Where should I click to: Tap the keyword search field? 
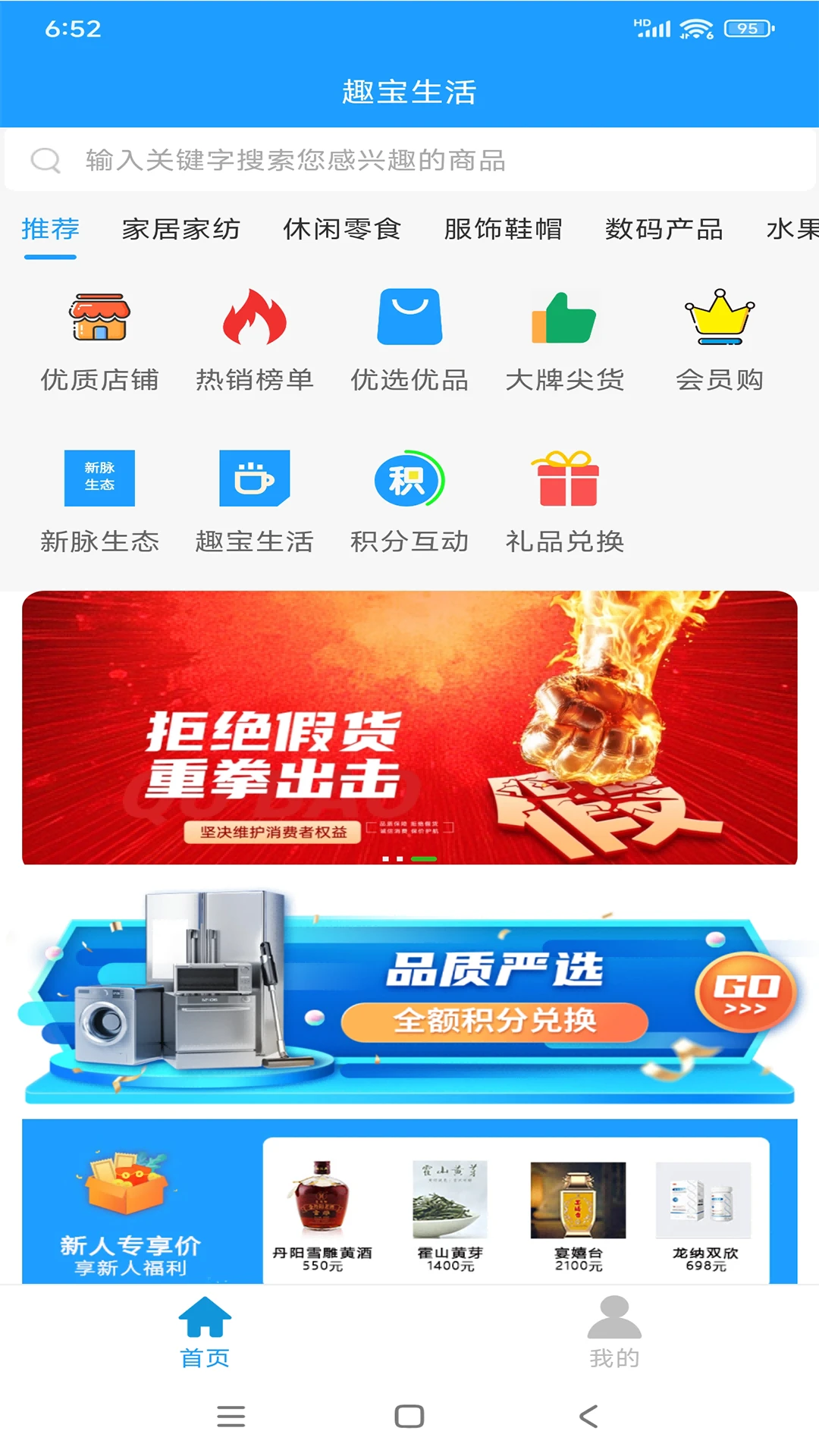409,160
